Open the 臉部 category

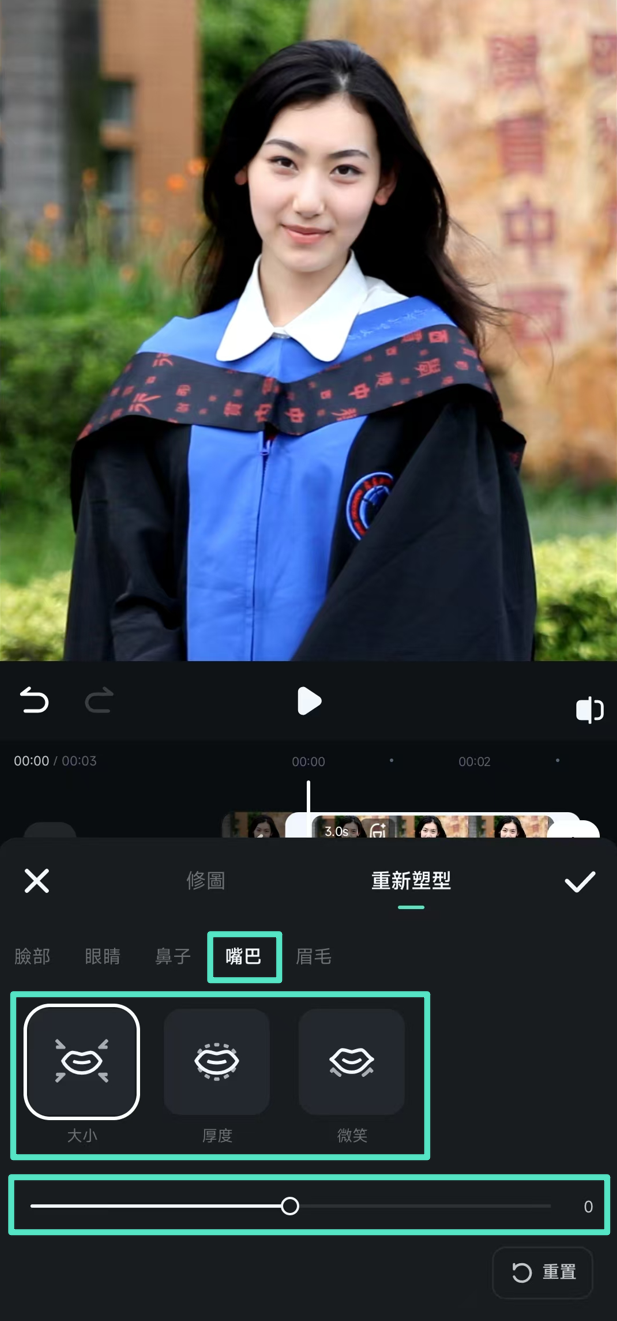32,957
